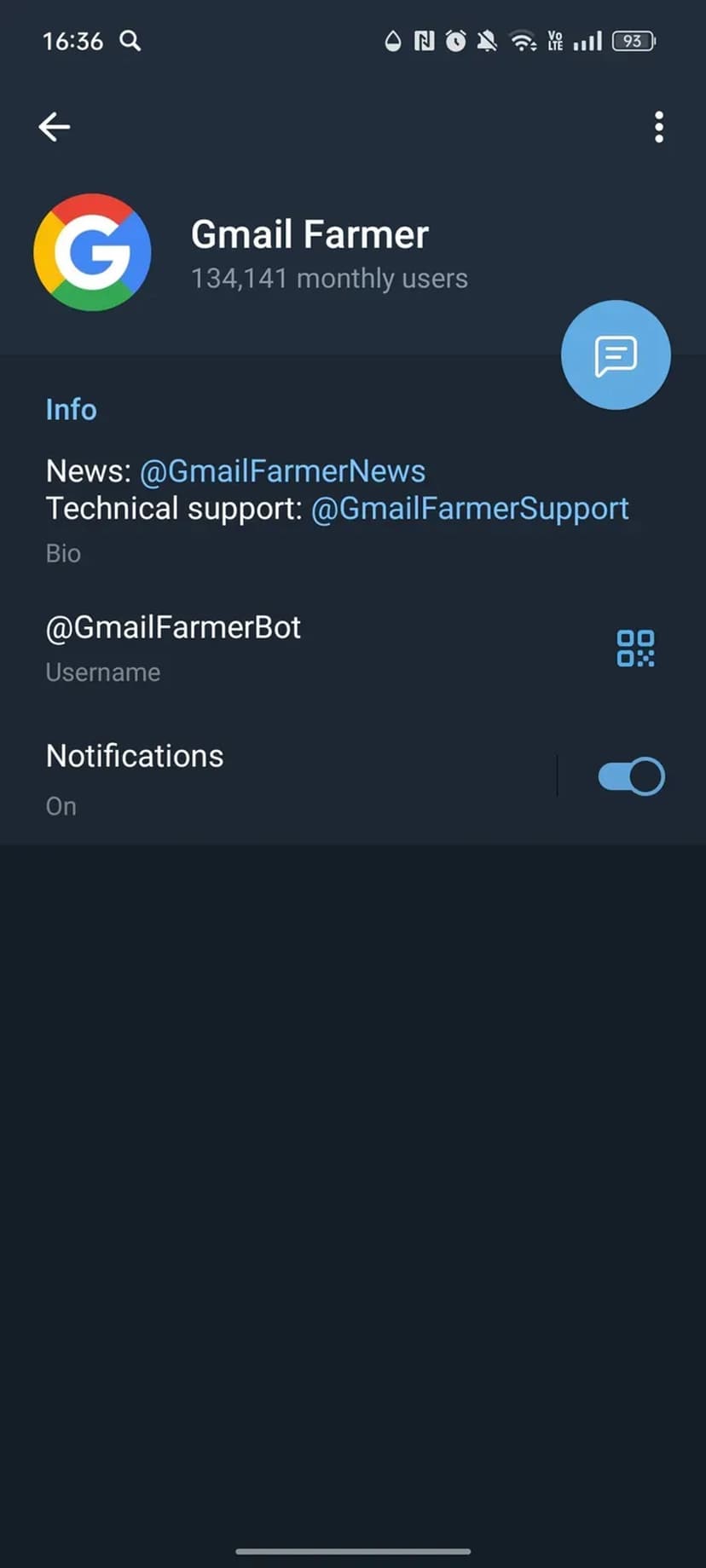The image size is (706, 1568).
Task: Go back using the arrow icon
Action: [x=55, y=127]
